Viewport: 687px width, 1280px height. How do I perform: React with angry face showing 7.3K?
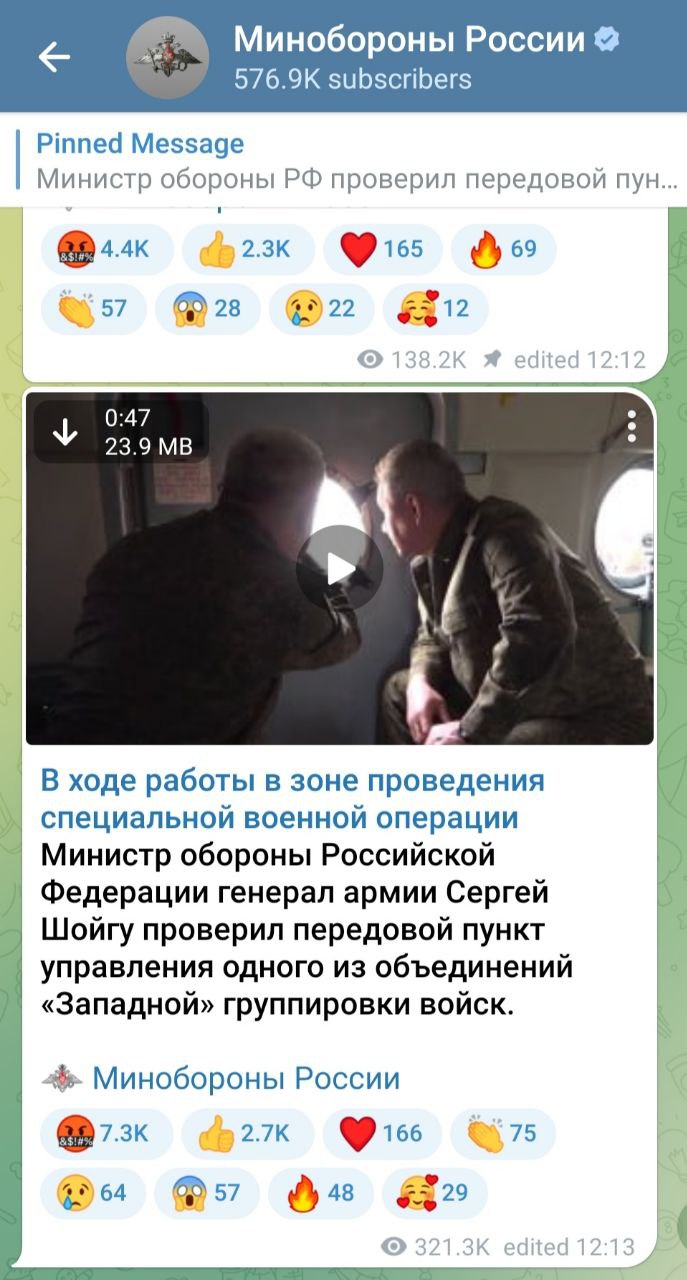click(x=106, y=1133)
